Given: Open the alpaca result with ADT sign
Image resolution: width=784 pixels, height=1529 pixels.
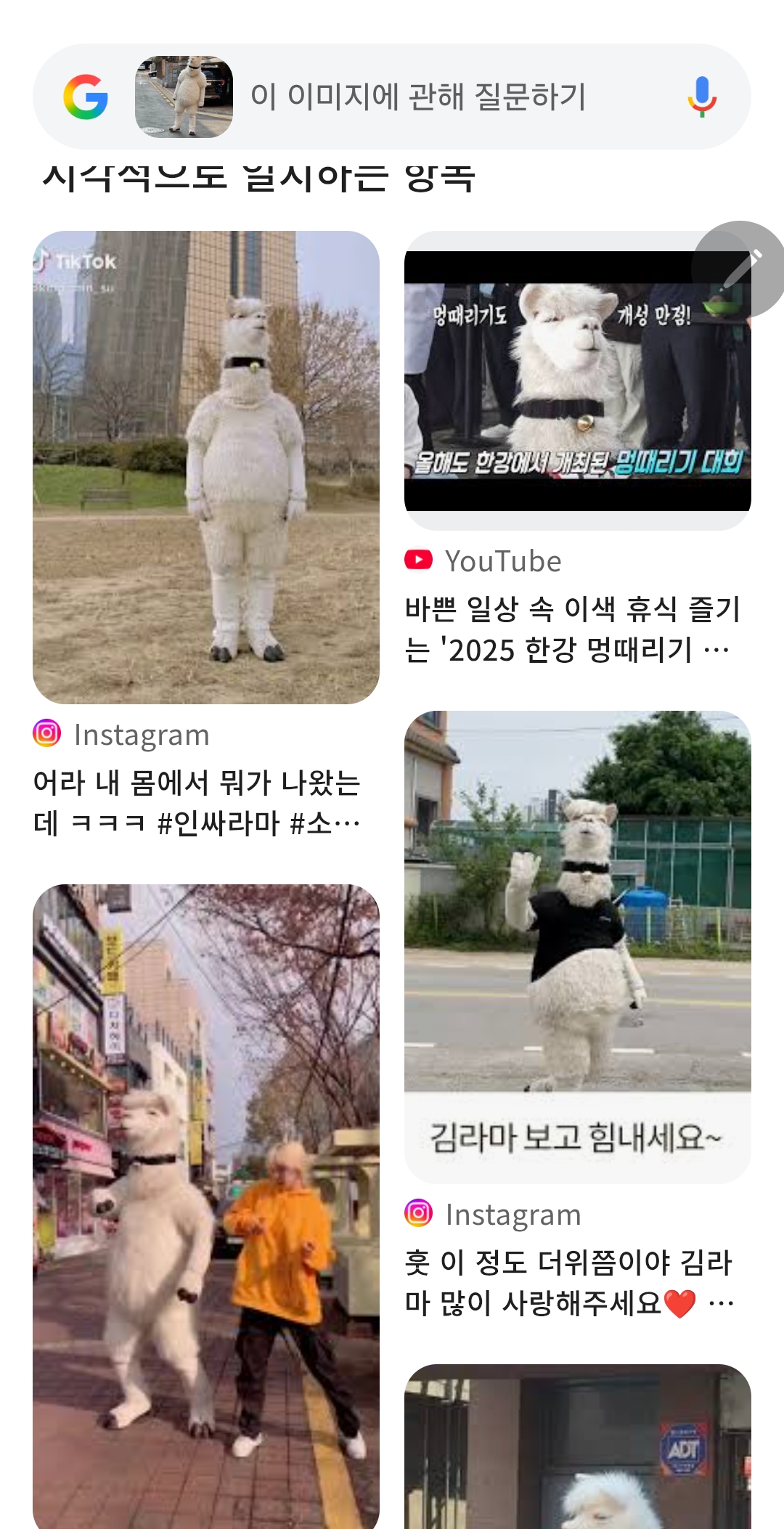Looking at the screenshot, I should [577, 1448].
